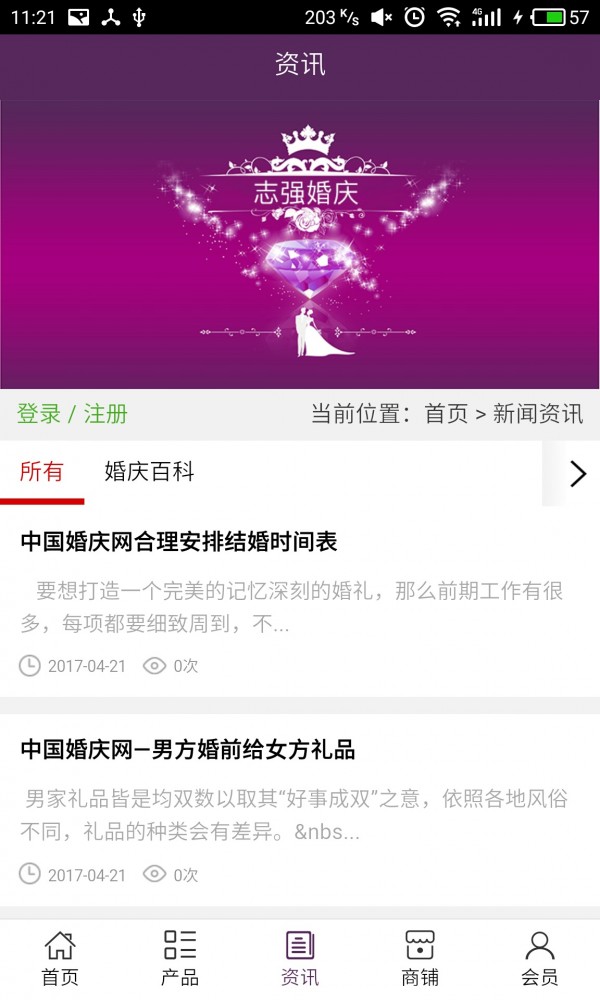Select the 所有 category tab

tap(41, 473)
